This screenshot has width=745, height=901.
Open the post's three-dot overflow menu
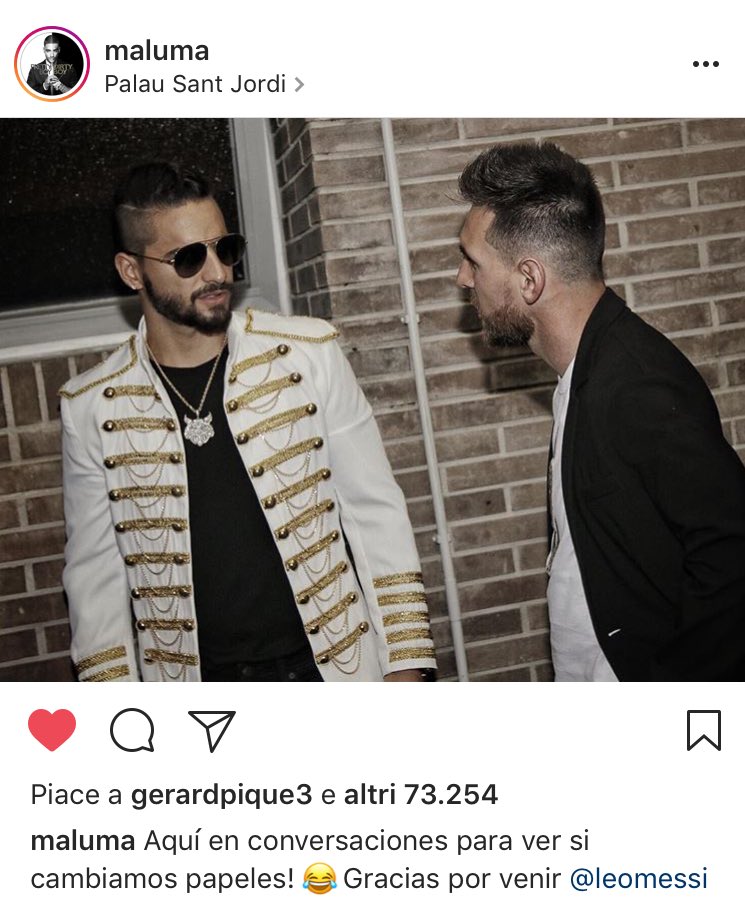[705, 64]
